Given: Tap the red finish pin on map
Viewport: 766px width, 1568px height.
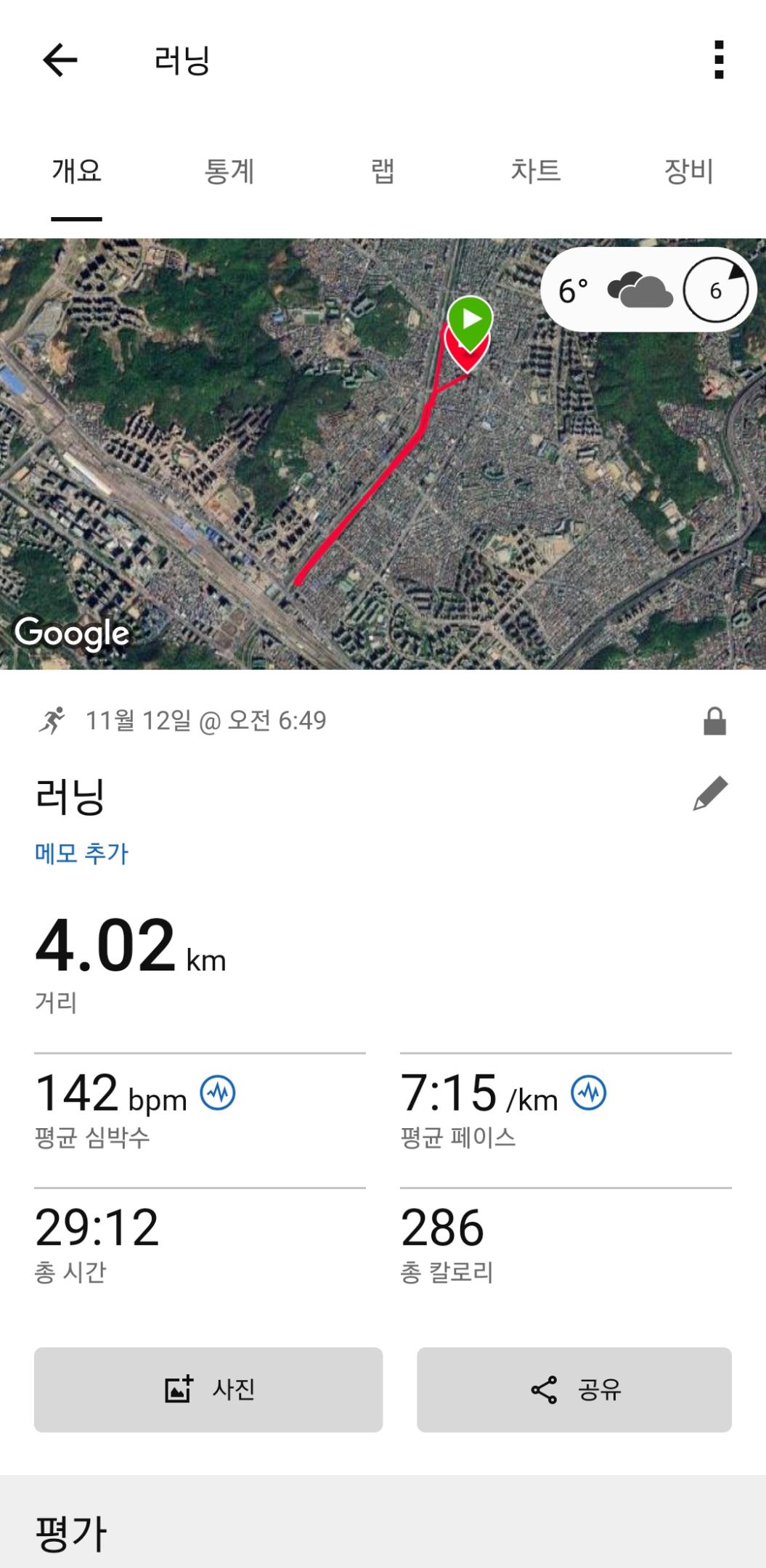Looking at the screenshot, I should click(467, 359).
